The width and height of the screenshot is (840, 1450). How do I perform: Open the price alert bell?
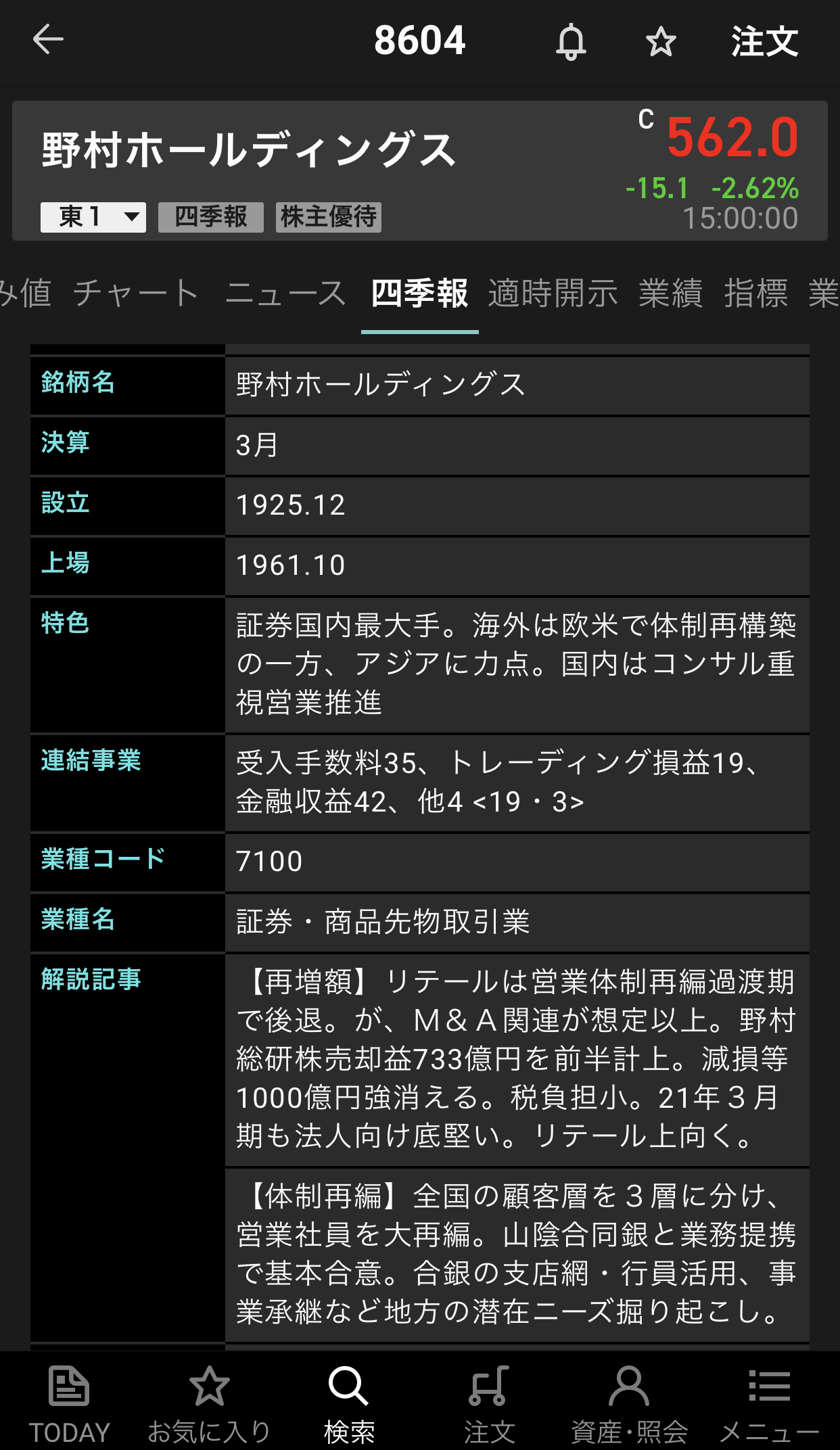[571, 42]
